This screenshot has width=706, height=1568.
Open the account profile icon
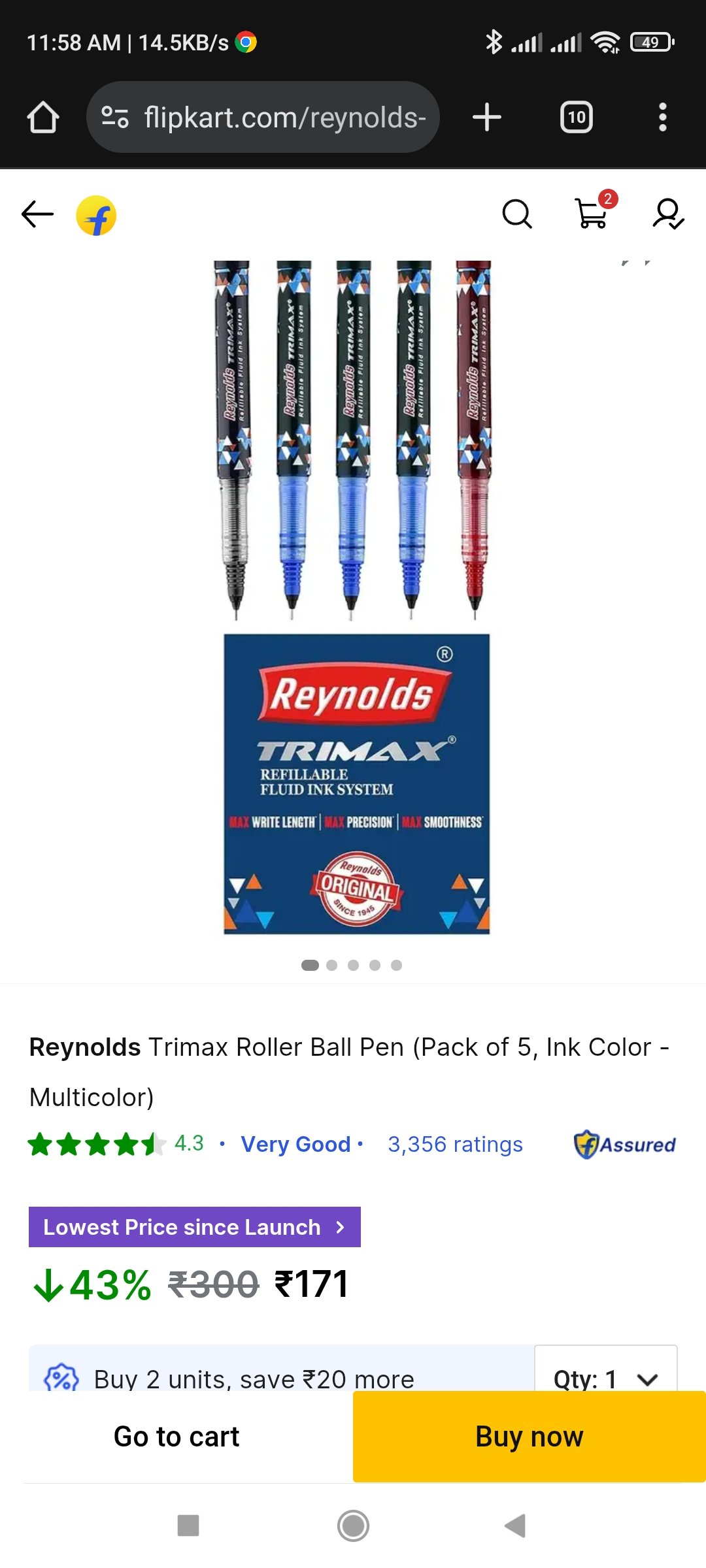[x=667, y=214]
